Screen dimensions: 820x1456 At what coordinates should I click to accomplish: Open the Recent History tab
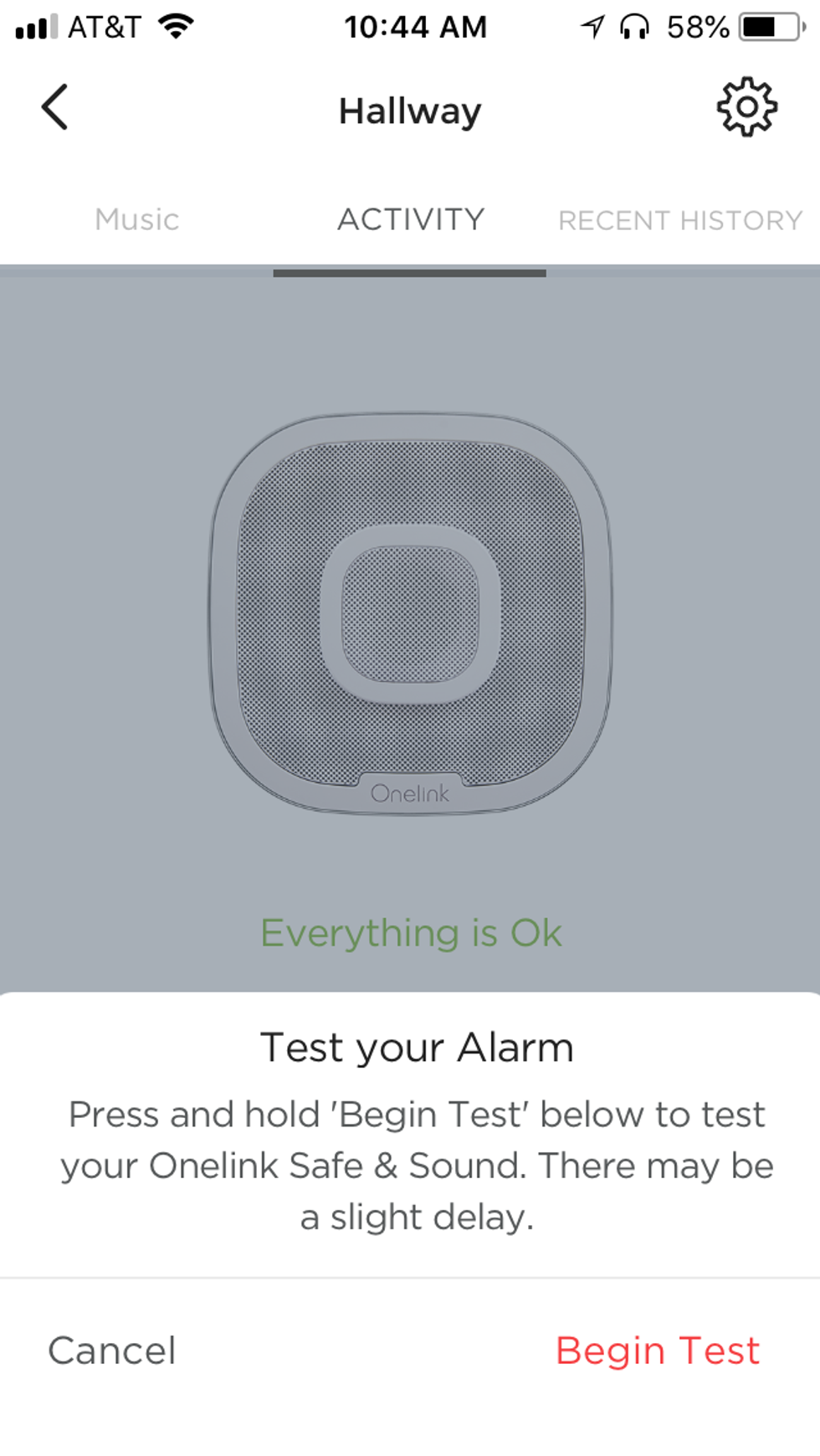pos(680,221)
